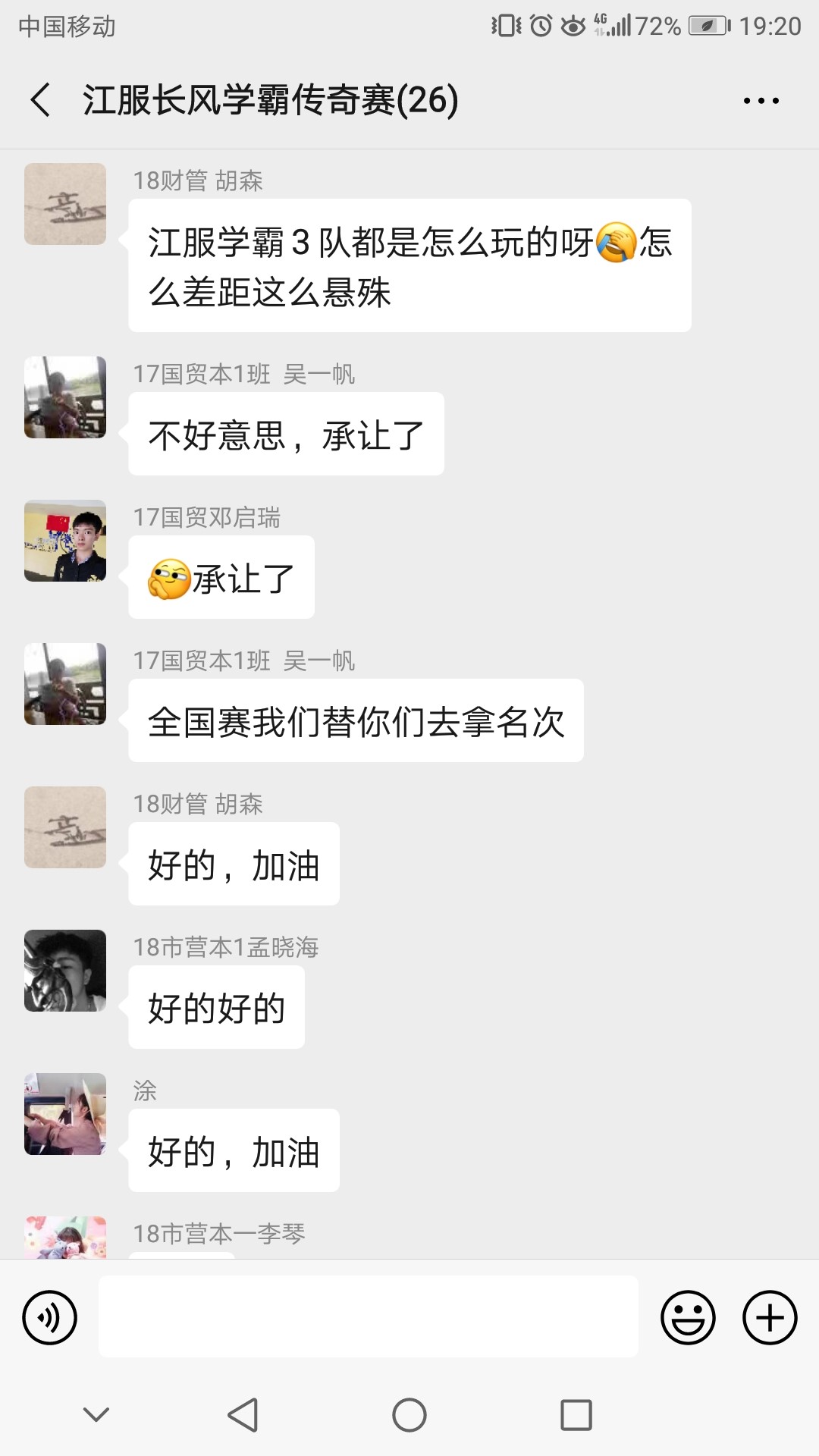Tap the message input field

368,1317
